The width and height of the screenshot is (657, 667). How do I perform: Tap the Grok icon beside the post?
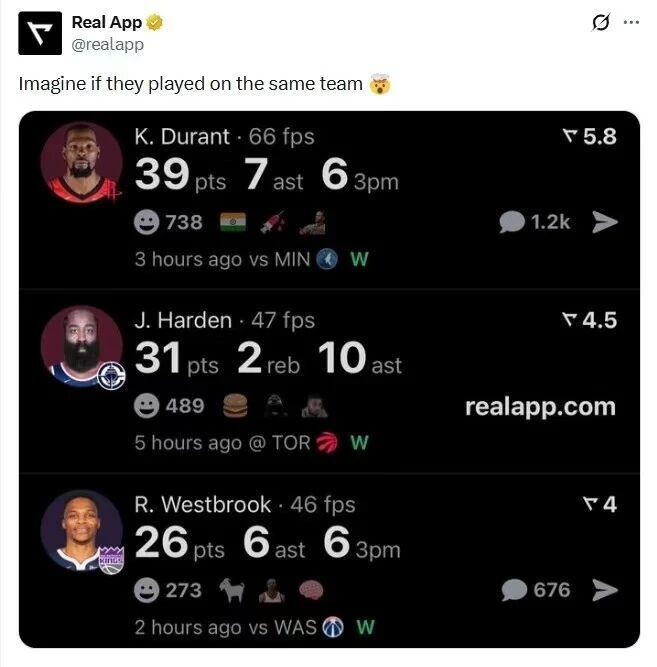point(601,23)
